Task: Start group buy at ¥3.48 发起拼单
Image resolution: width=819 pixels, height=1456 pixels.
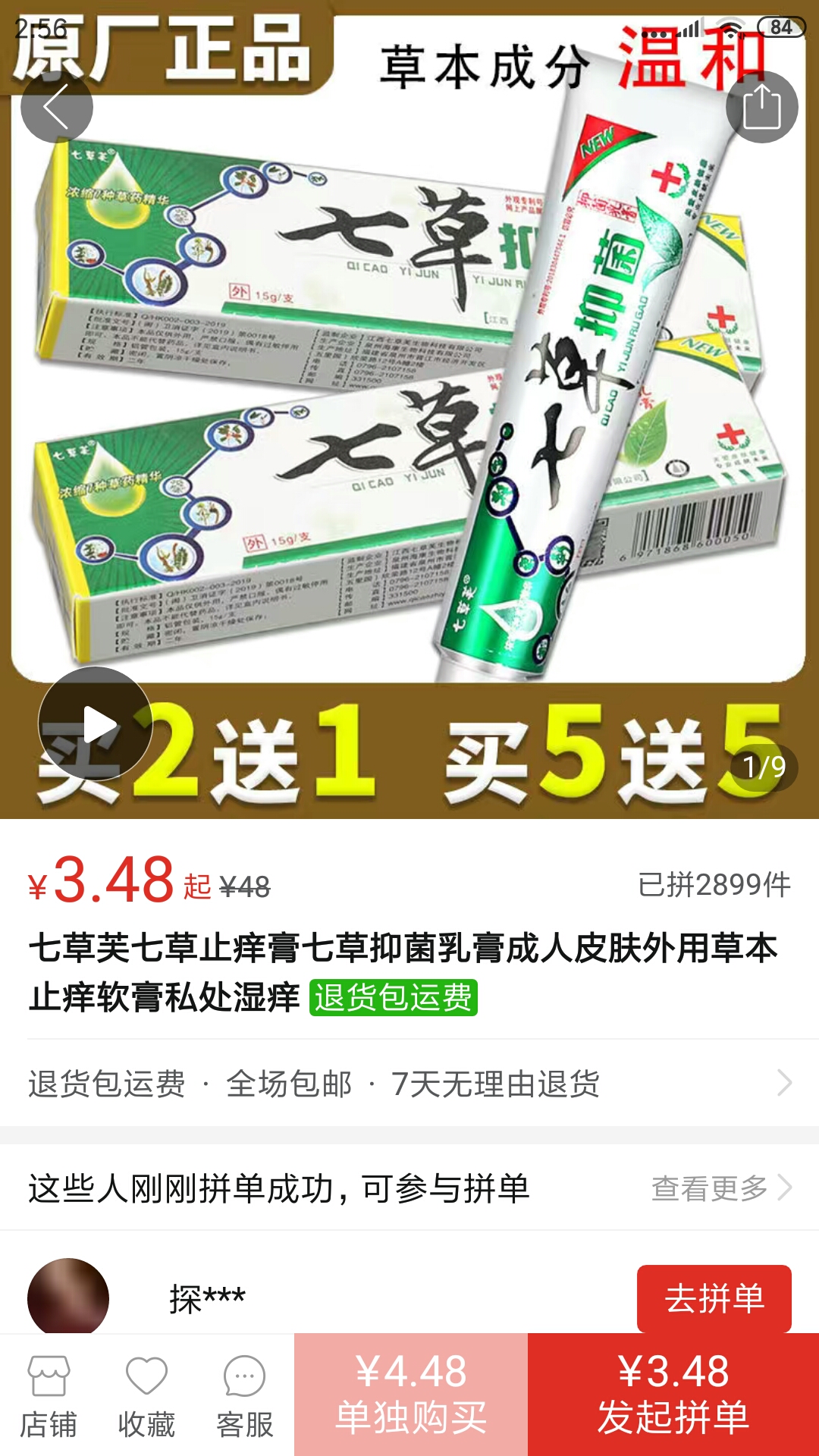Action: (673, 1395)
